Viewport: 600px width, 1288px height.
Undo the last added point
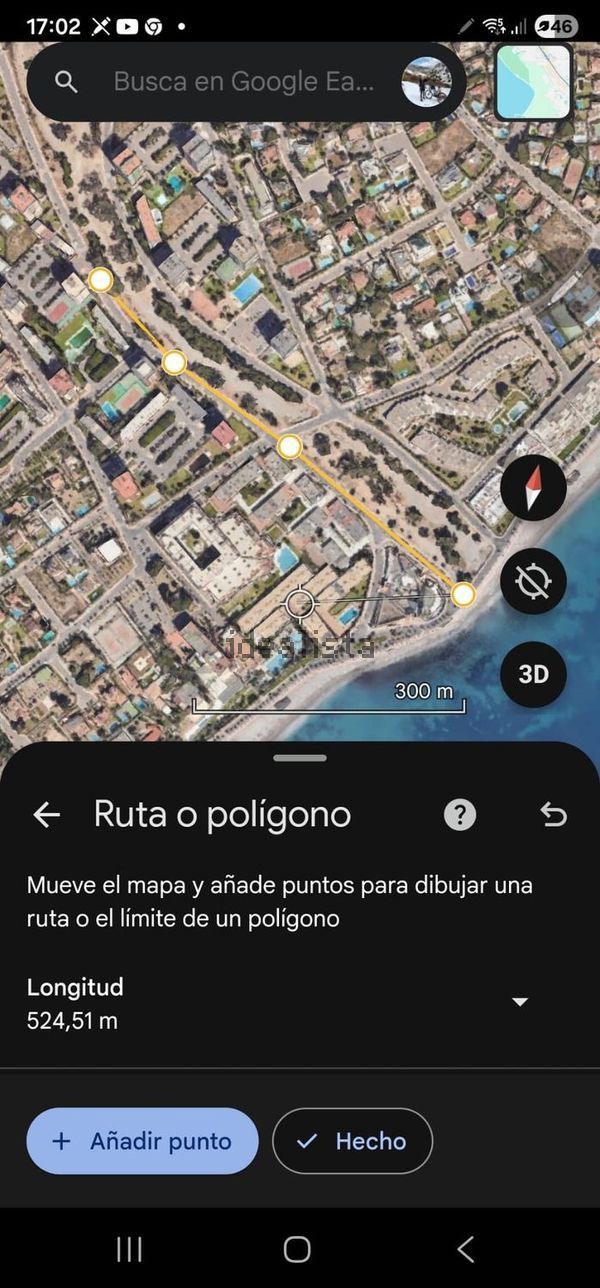[553, 815]
